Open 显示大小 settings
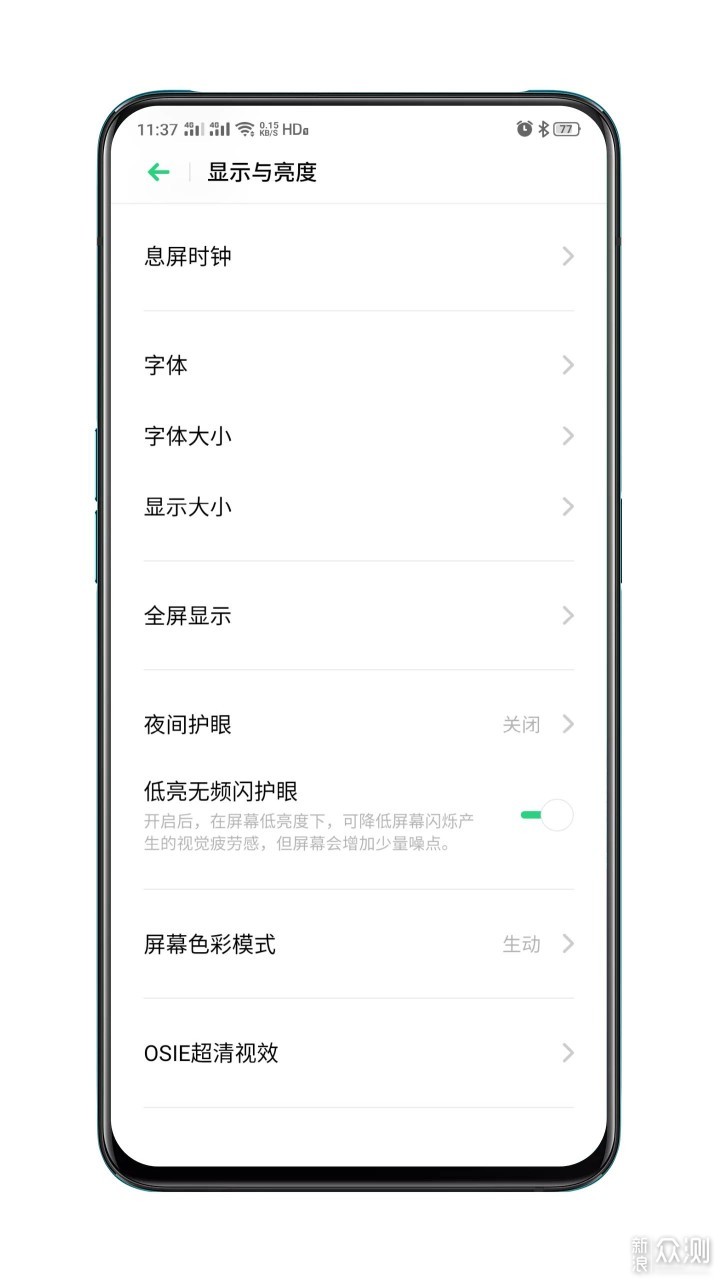 [358, 507]
